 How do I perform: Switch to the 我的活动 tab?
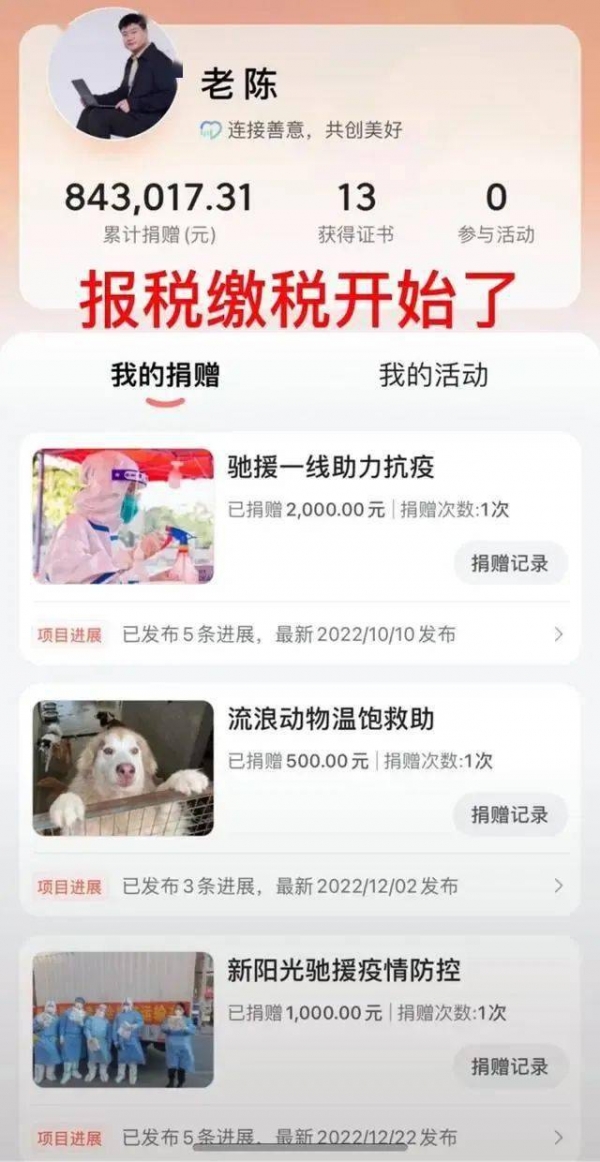[x=433, y=375]
